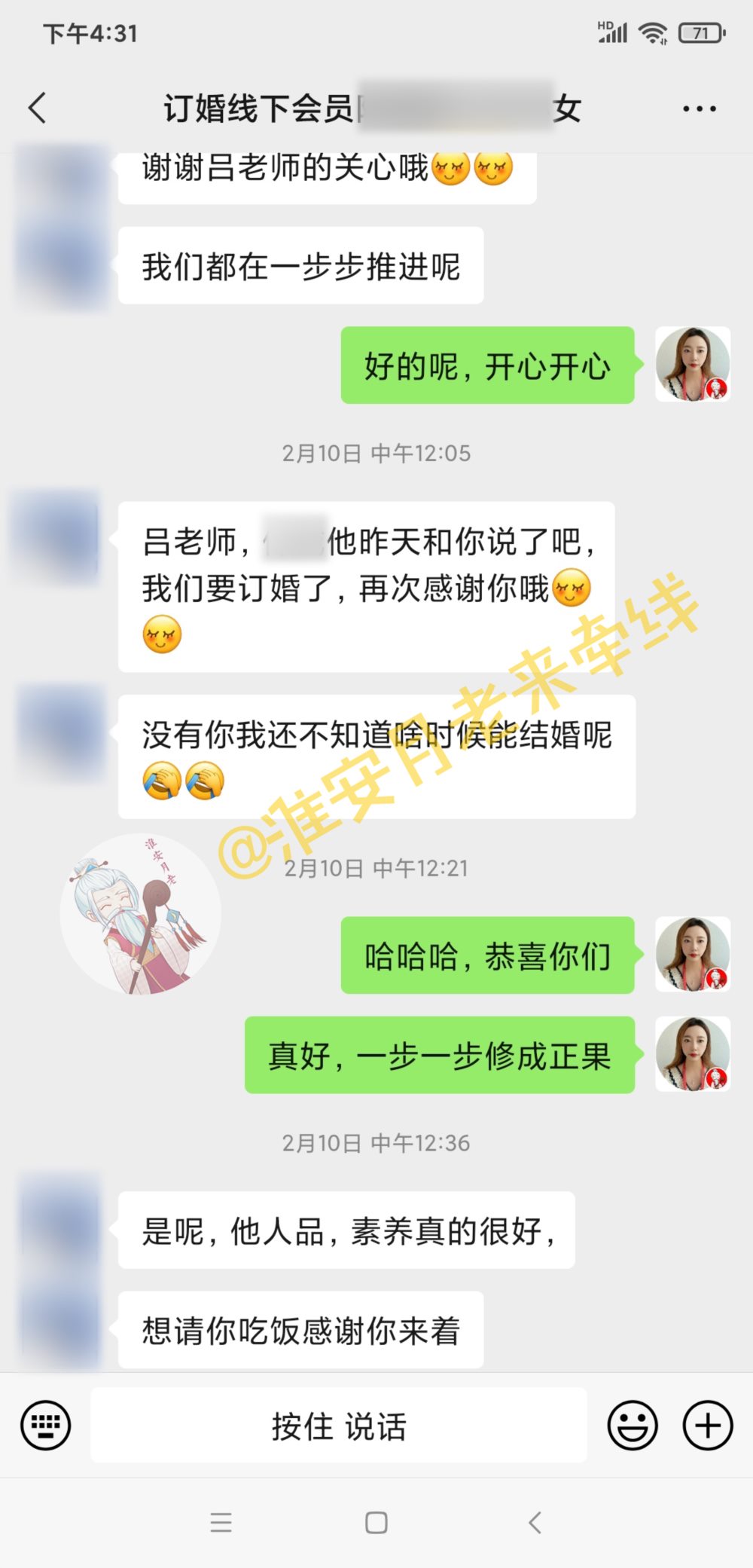Image resolution: width=753 pixels, height=1568 pixels.
Task: Tap the system home button
Action: pos(376,1523)
